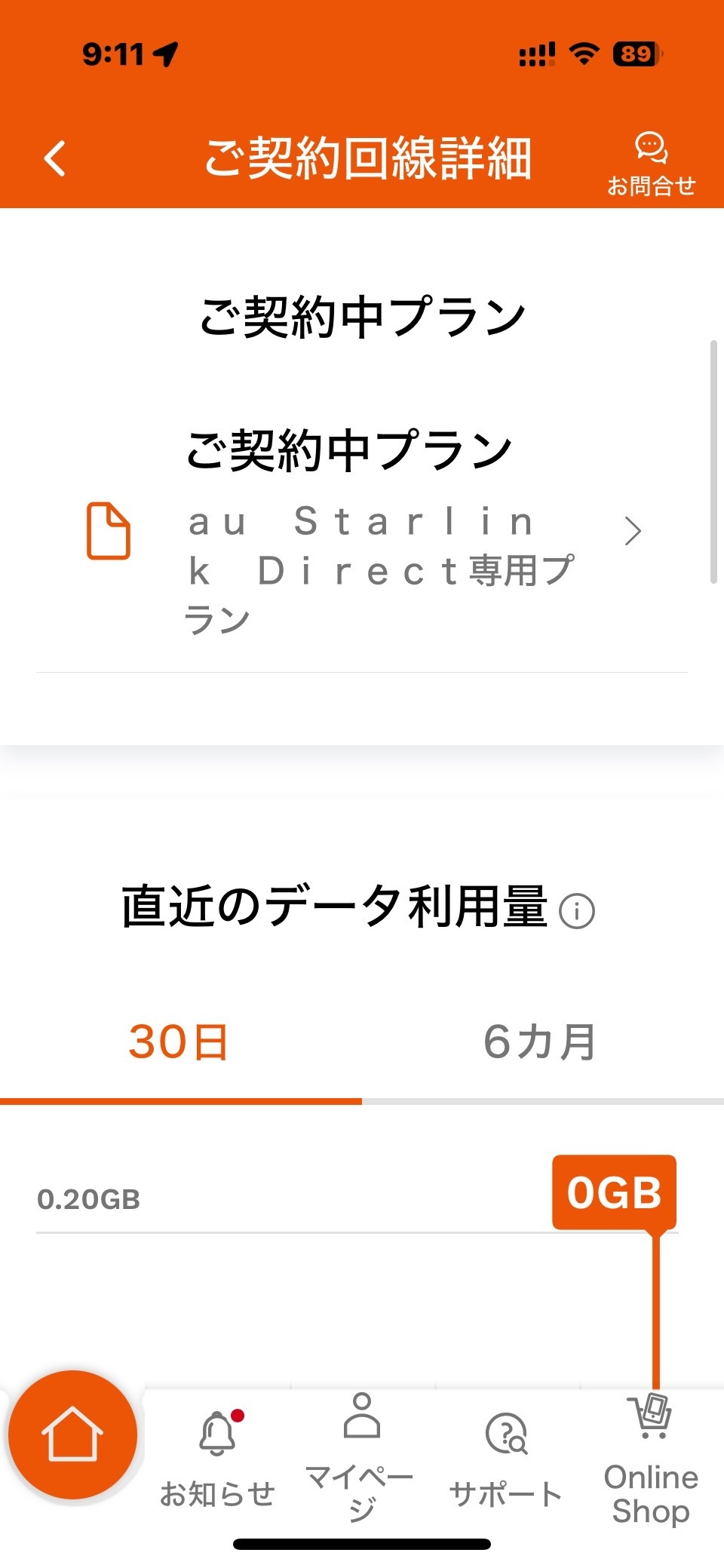Show info about 直近のデータ利用量
Viewport: 724px width, 1568px height.
tap(577, 911)
